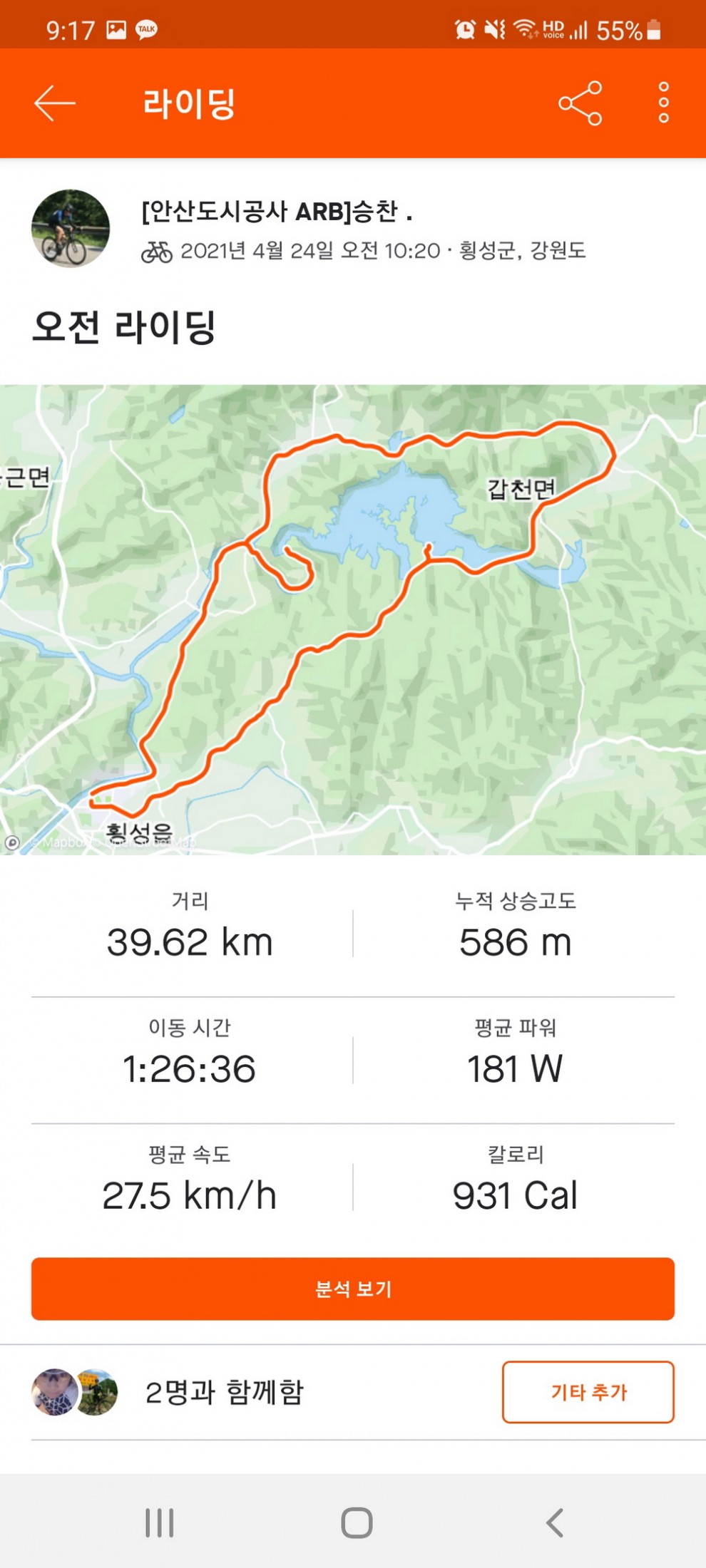
Task: Tap the 기타 추가 button
Action: pyautogui.click(x=588, y=1392)
